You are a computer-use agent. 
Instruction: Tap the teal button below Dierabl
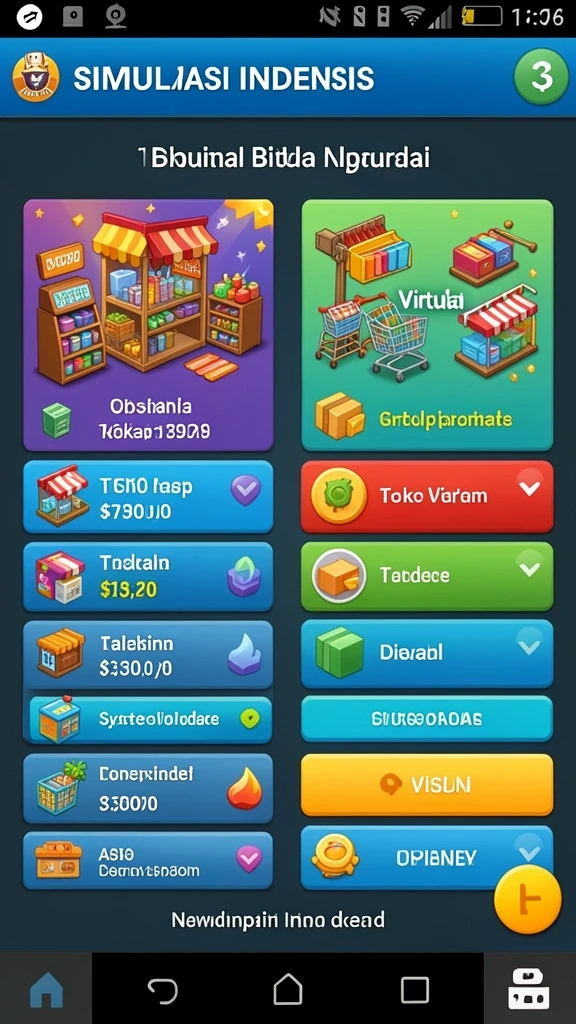point(427,719)
